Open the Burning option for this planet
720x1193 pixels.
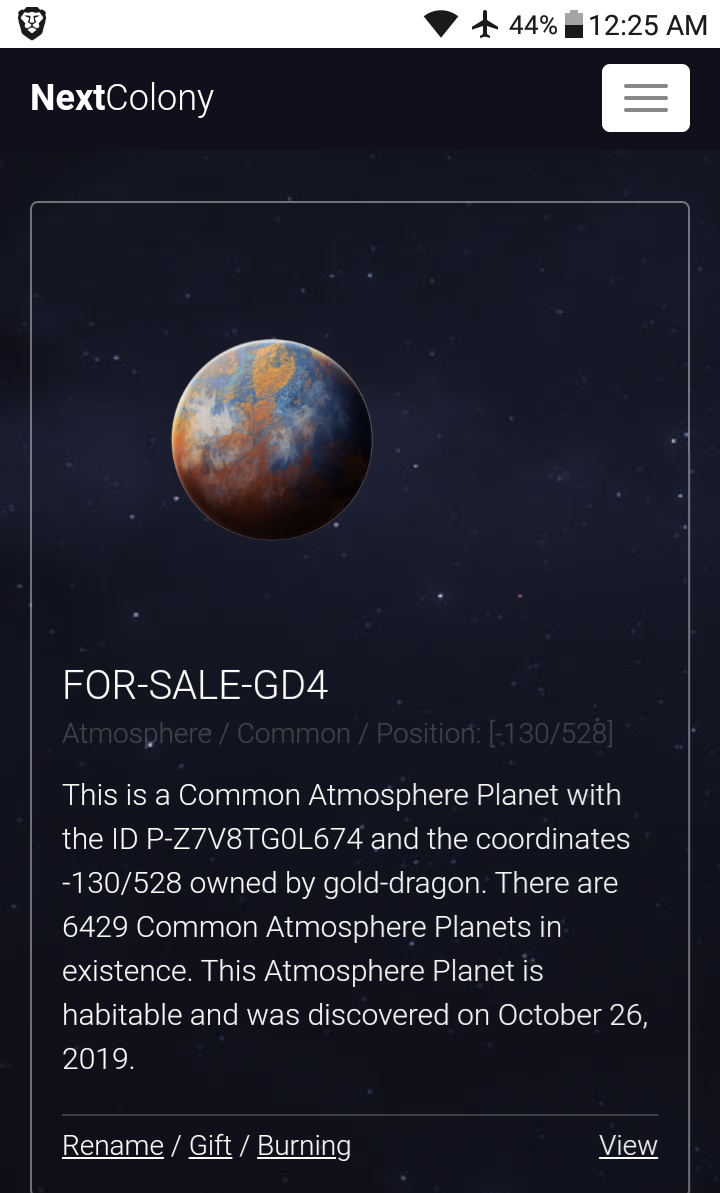tap(304, 1145)
